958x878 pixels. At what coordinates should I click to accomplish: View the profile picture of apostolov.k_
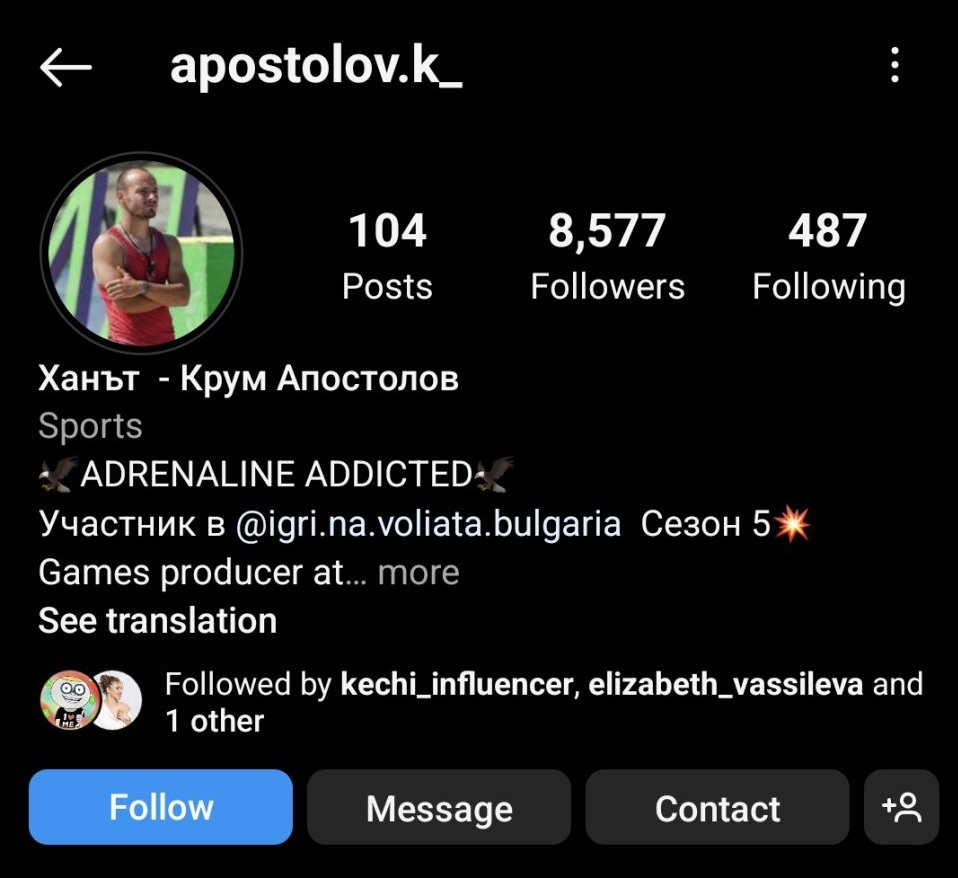coord(141,254)
